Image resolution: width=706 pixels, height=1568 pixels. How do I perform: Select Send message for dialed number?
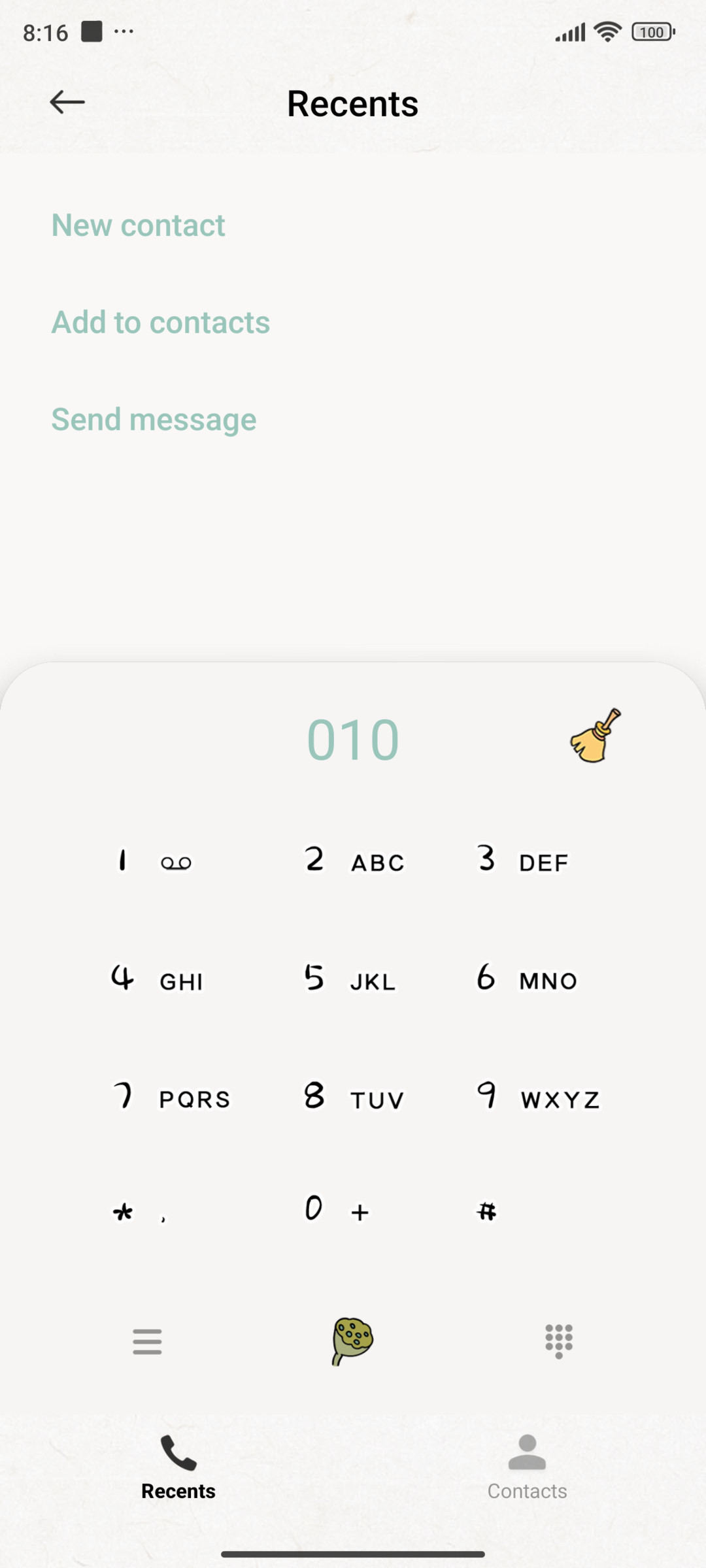coord(154,419)
